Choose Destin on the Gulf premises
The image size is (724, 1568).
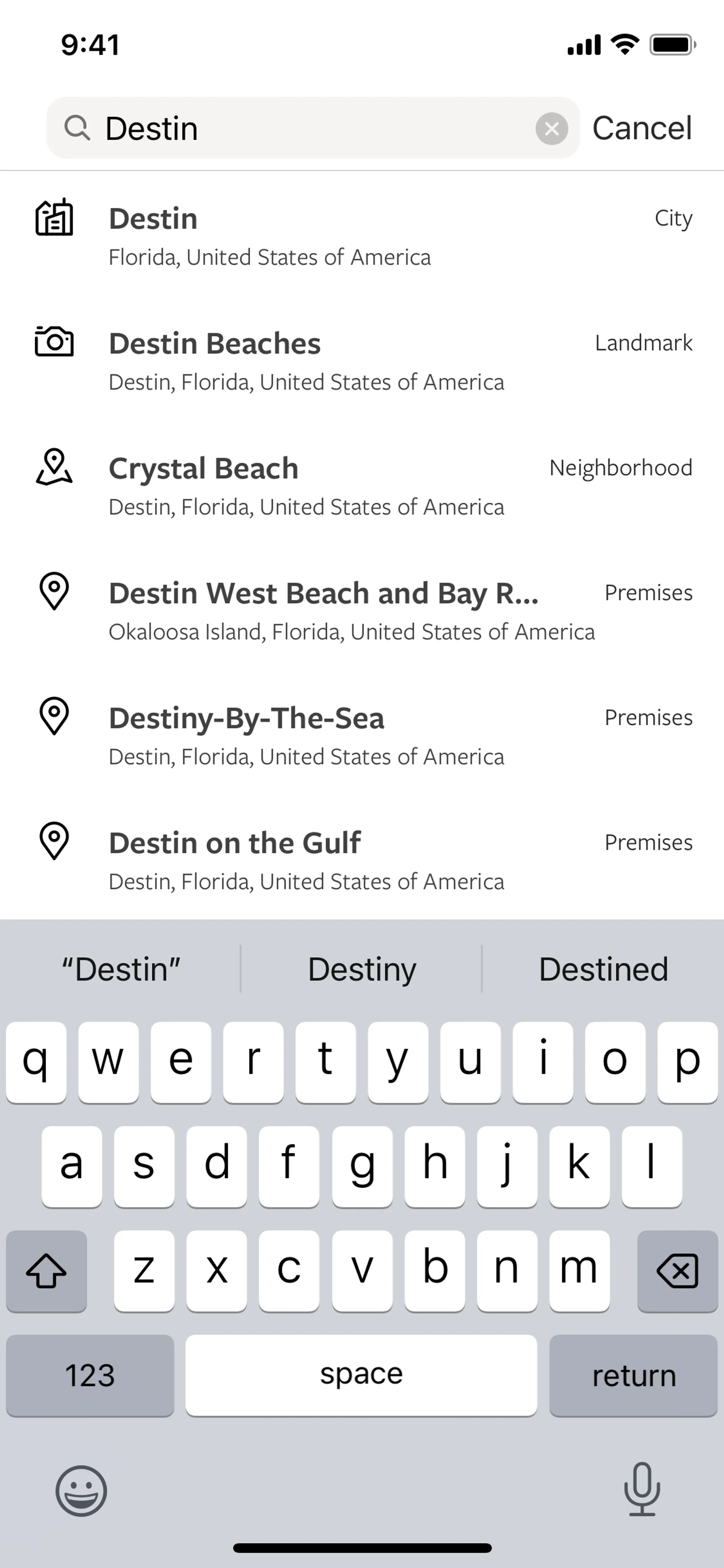click(x=361, y=861)
